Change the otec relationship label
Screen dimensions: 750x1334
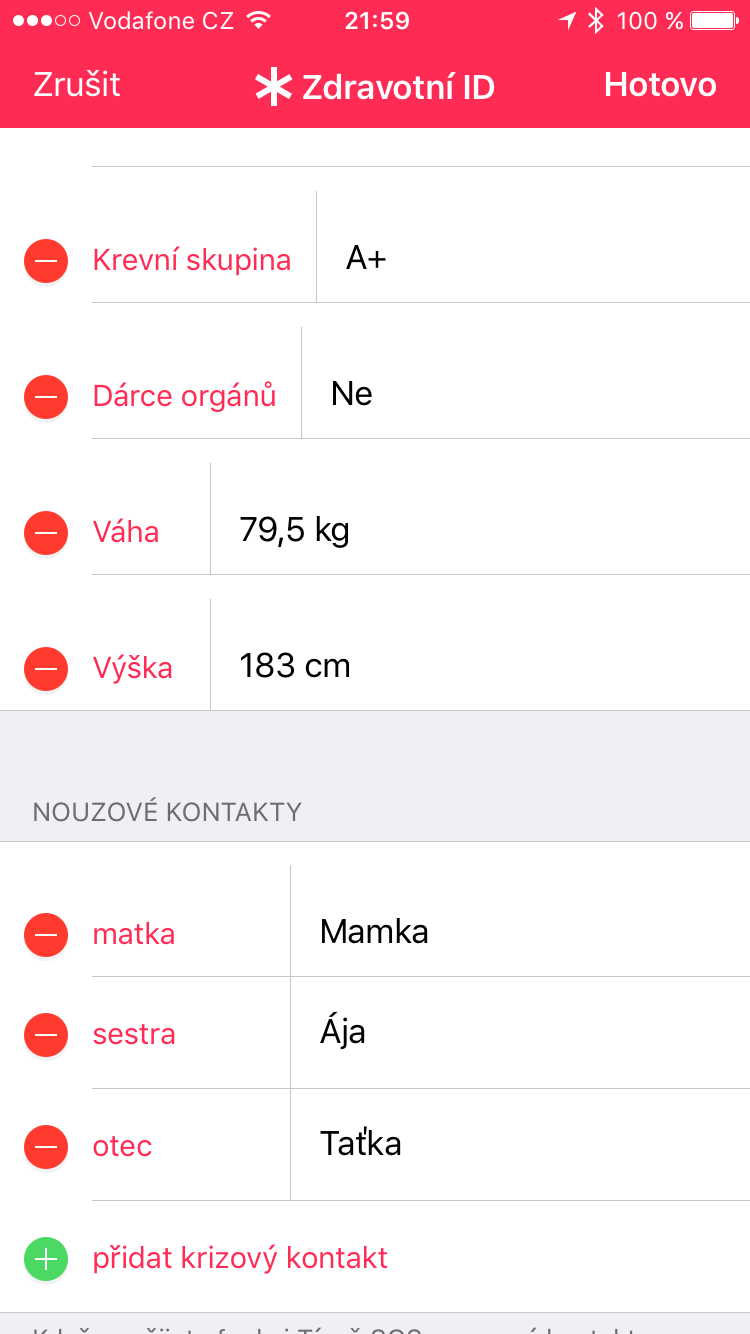[123, 1146]
